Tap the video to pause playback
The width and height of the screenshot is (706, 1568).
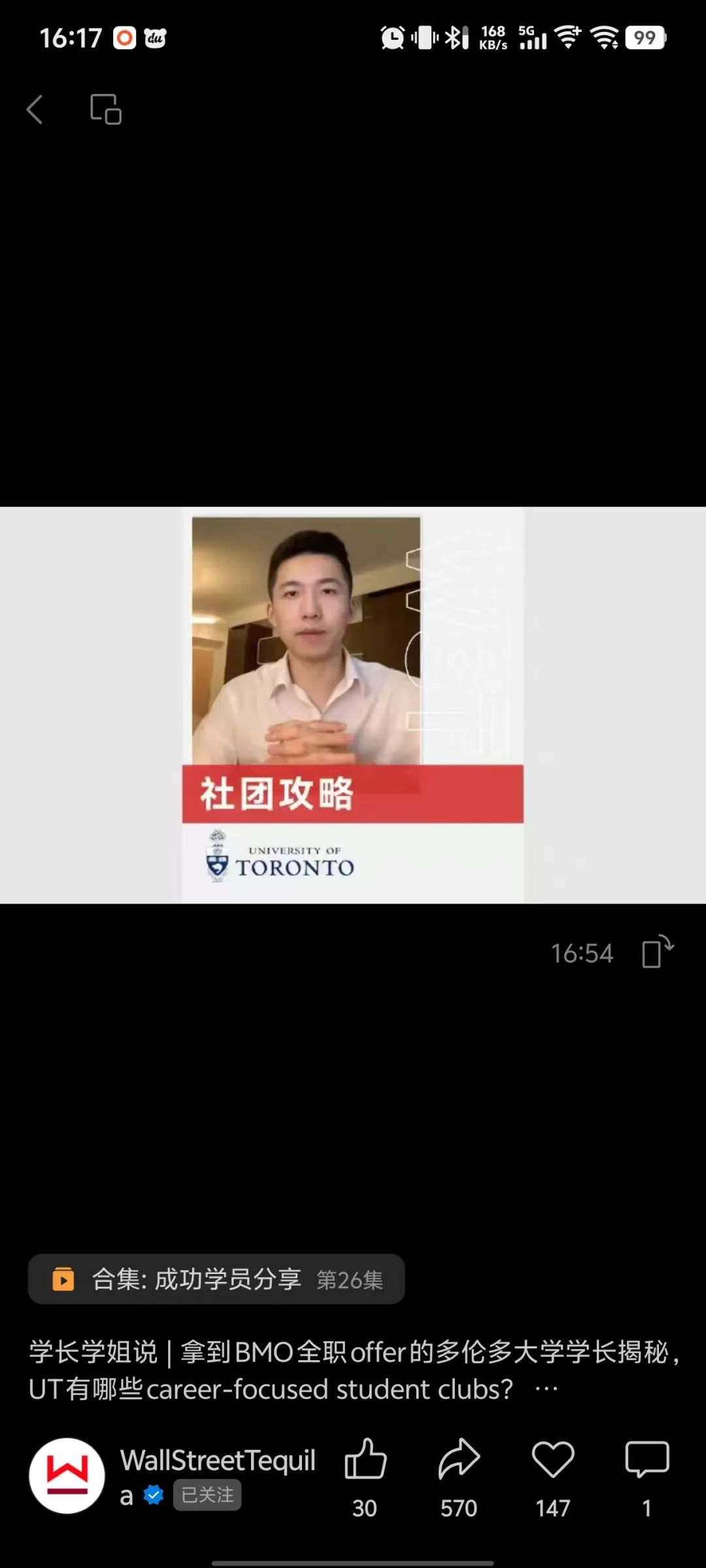click(353, 704)
